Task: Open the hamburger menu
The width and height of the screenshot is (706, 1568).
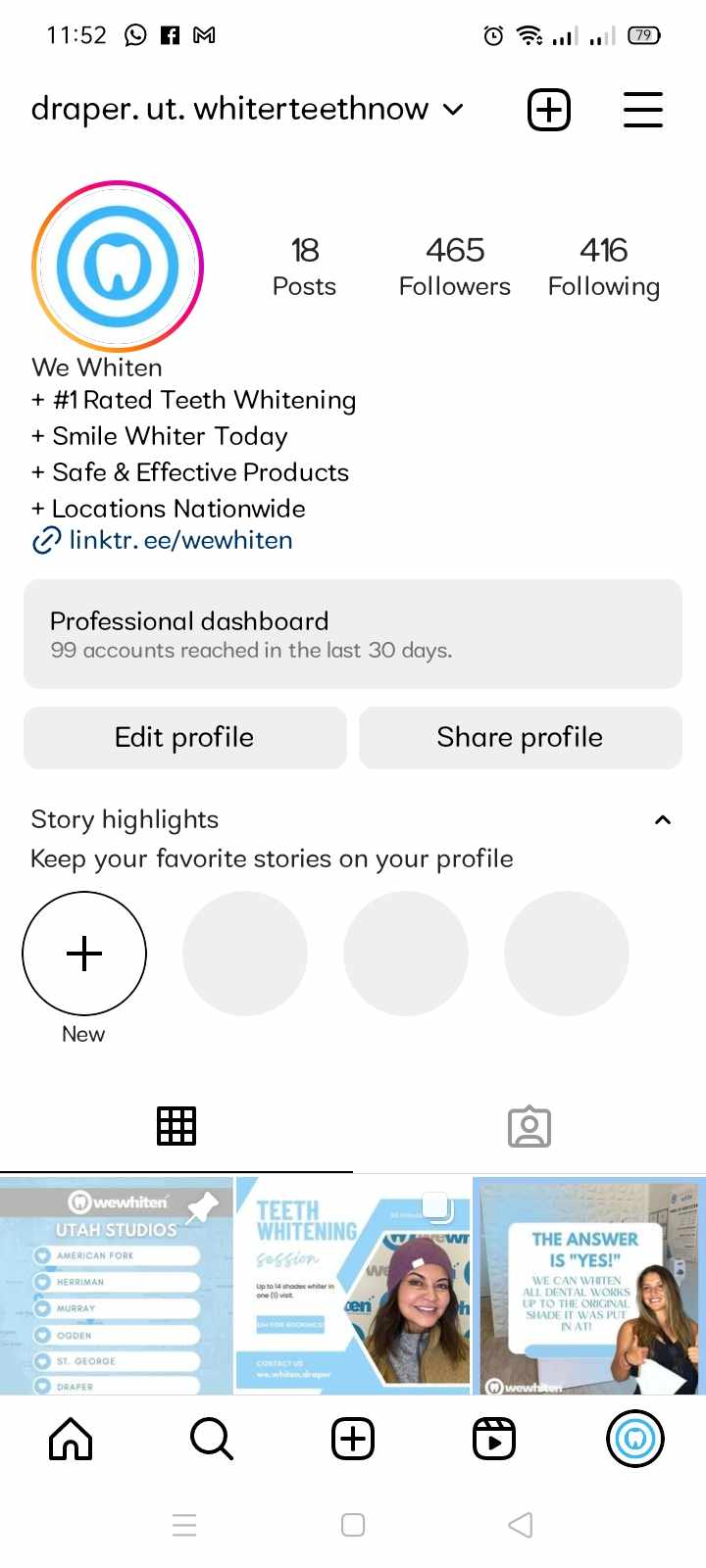Action: 643,109
